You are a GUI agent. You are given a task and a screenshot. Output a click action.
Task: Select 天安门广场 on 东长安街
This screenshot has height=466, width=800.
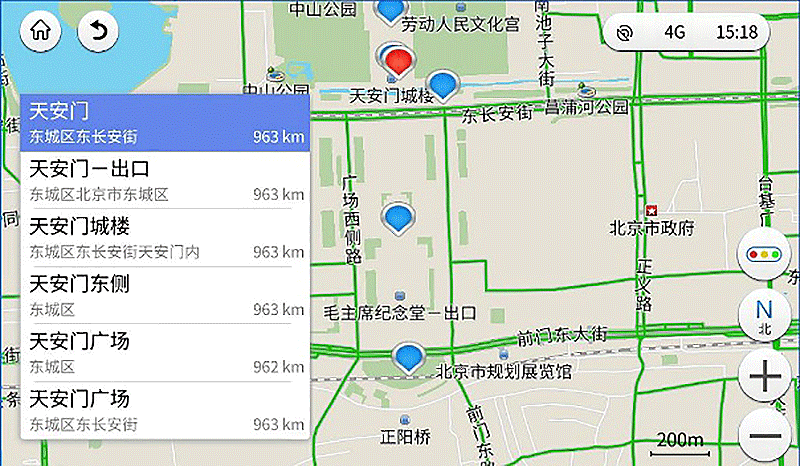point(166,411)
